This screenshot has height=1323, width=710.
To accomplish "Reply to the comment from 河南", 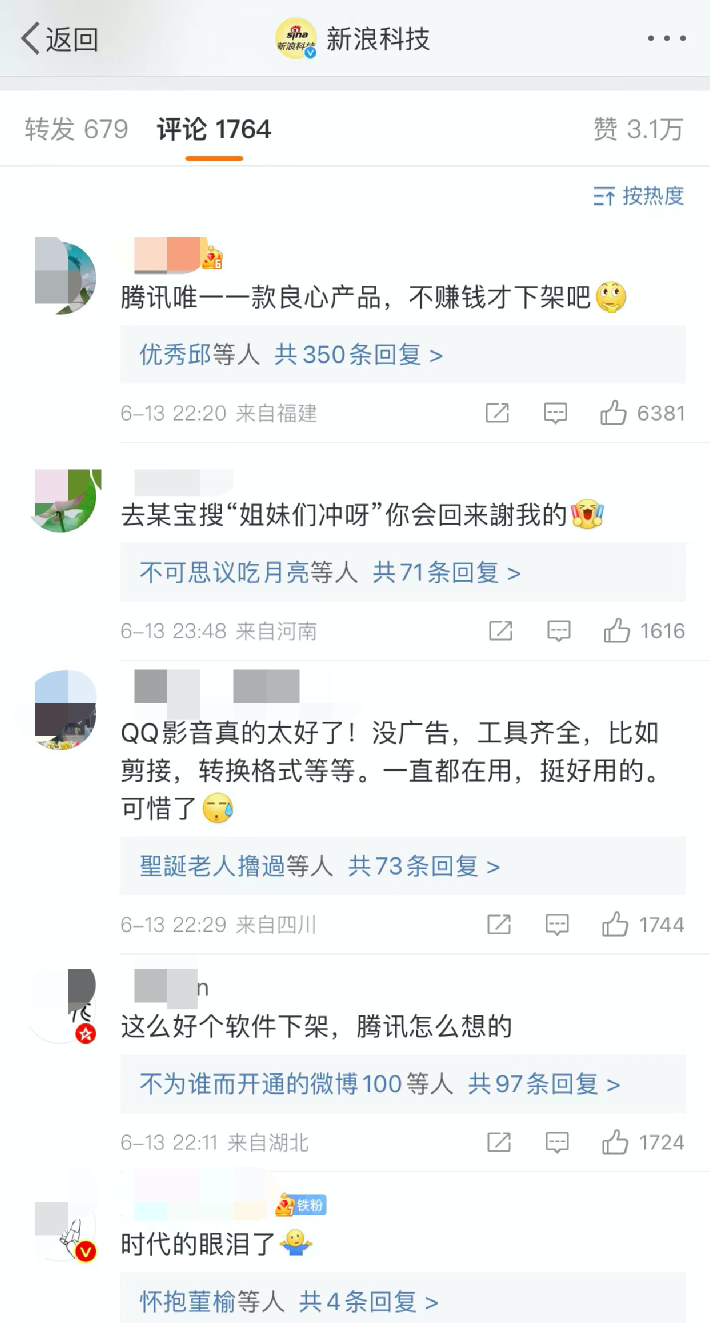I will [558, 631].
